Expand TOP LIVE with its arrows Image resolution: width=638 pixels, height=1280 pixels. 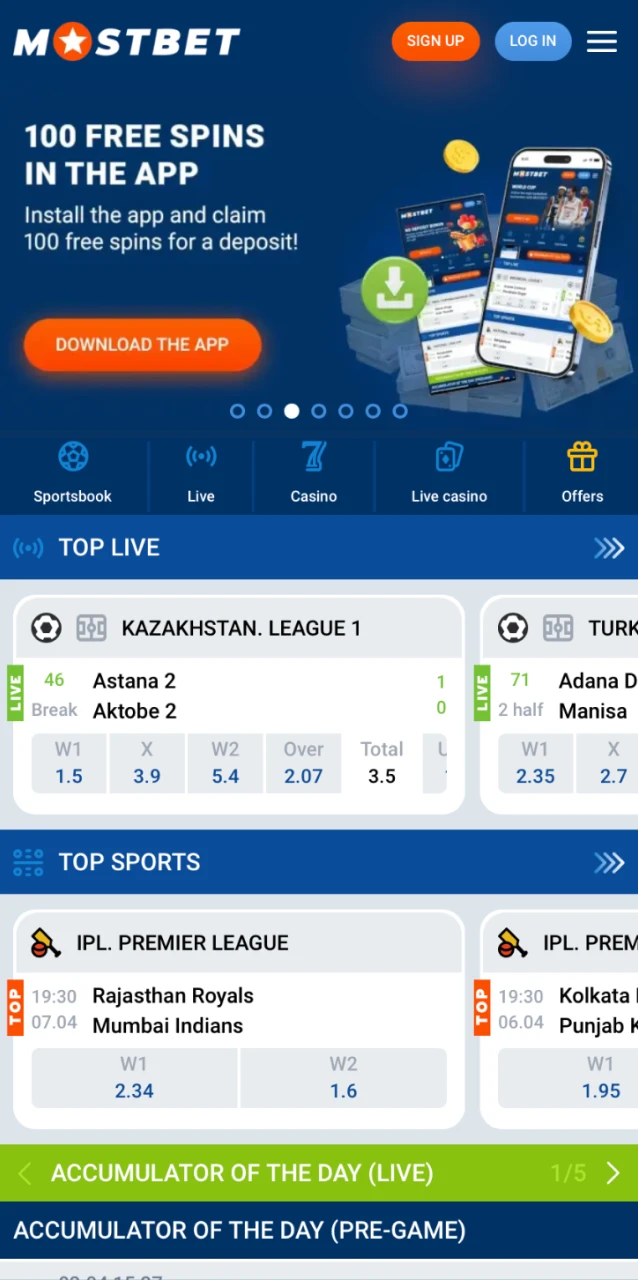click(x=609, y=548)
